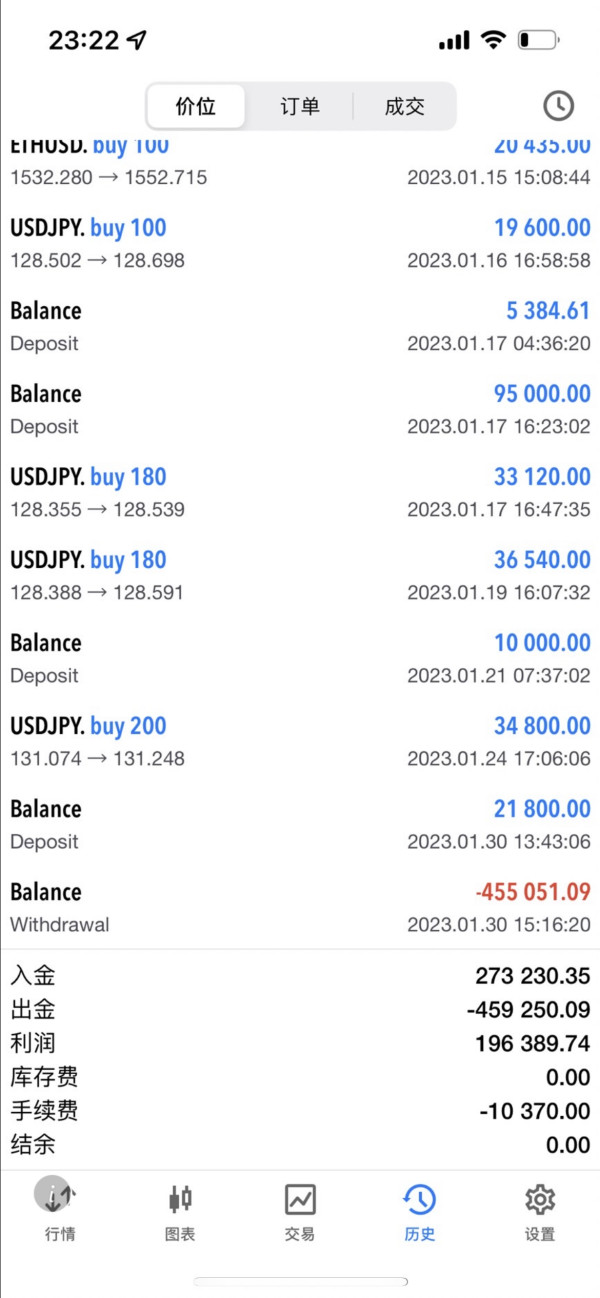
Task: Open the 95 000.00 Deposit entry
Action: tap(300, 409)
